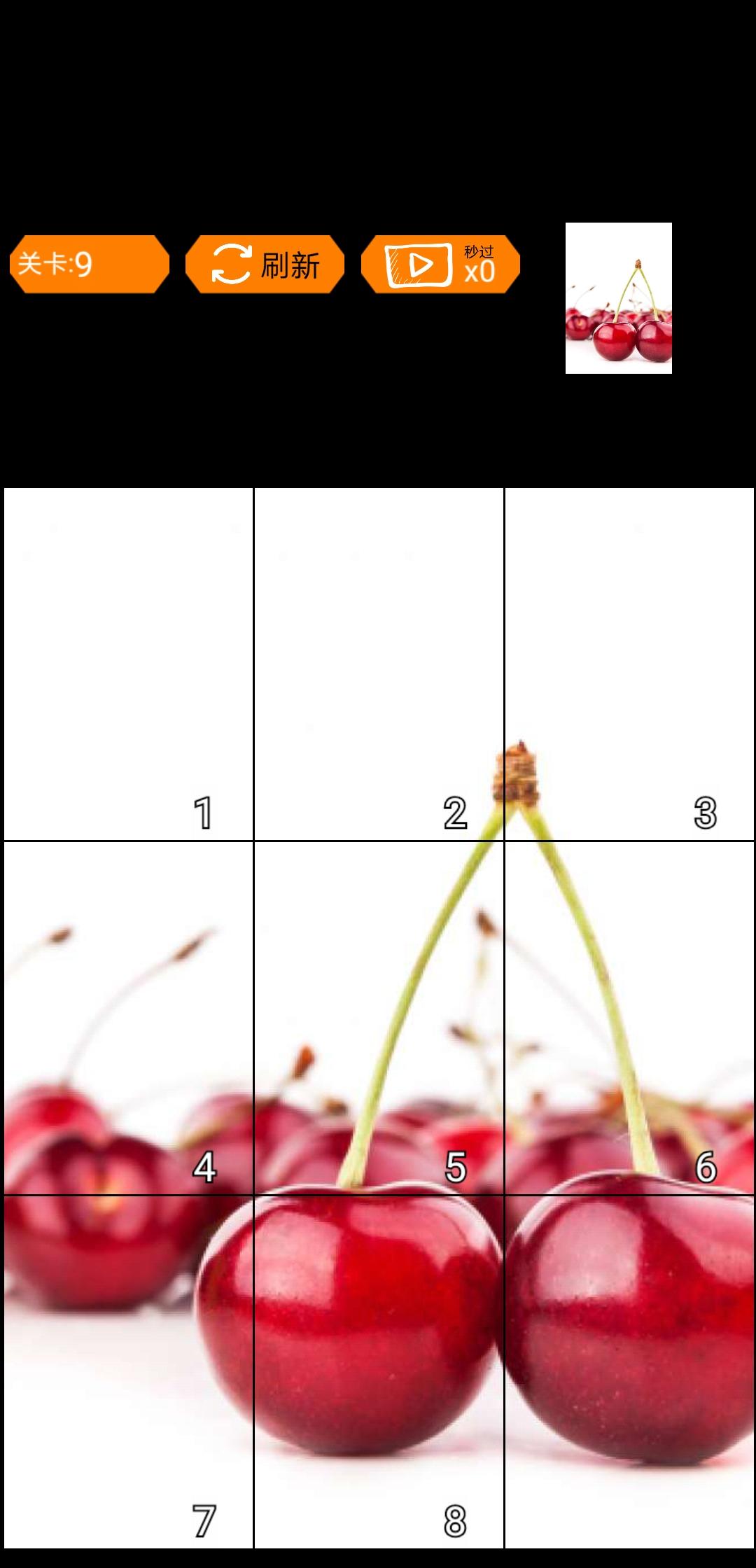Select puzzle tile number 5
The height and width of the screenshot is (1568, 756).
click(x=379, y=1018)
